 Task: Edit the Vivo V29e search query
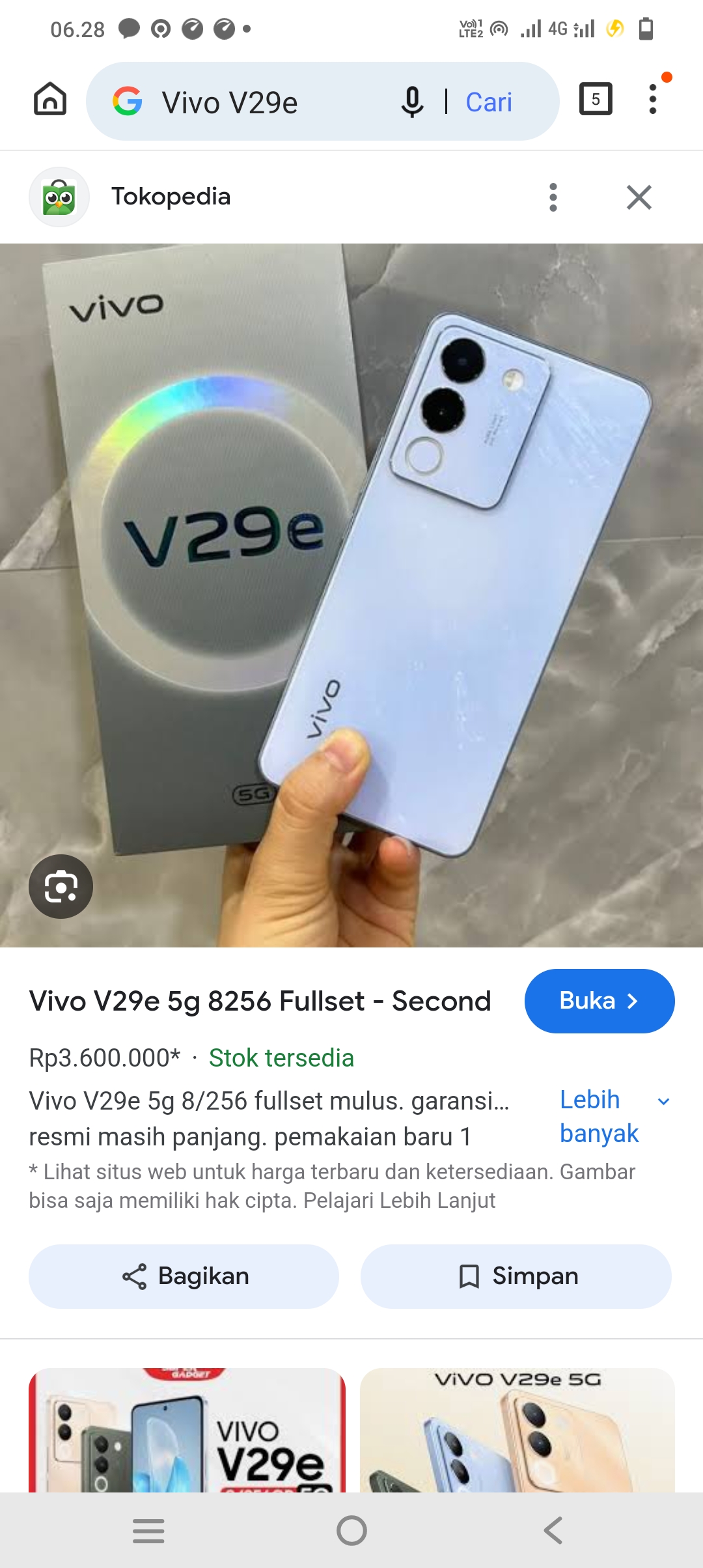pyautogui.click(x=260, y=102)
